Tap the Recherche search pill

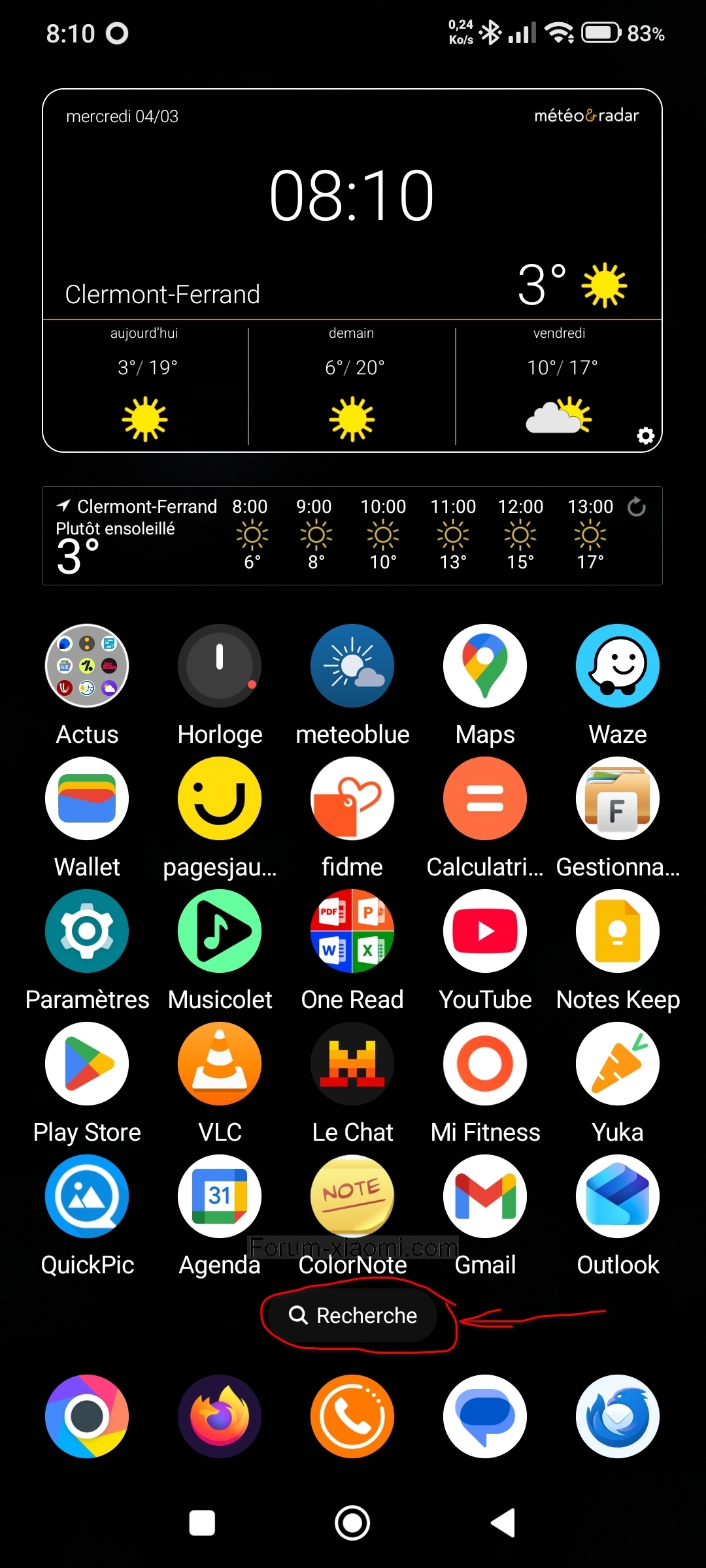tap(353, 1315)
